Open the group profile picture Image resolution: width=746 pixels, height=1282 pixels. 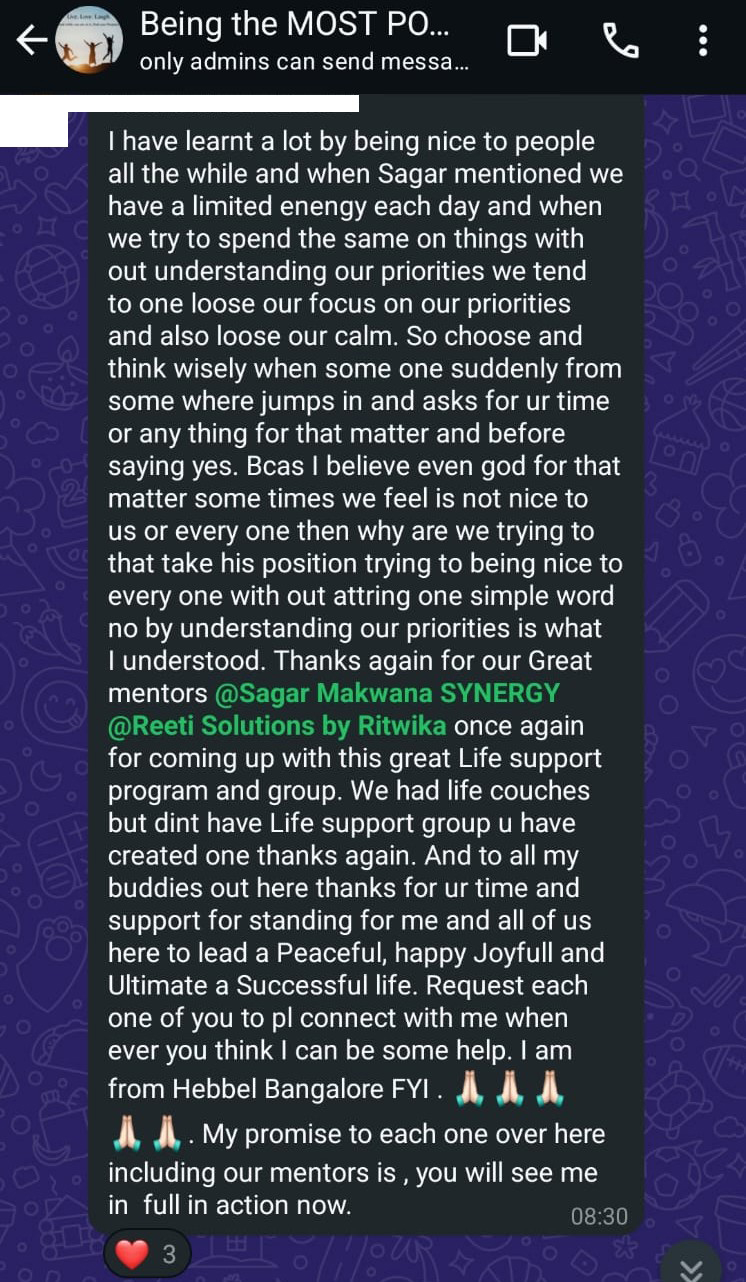pos(91,41)
